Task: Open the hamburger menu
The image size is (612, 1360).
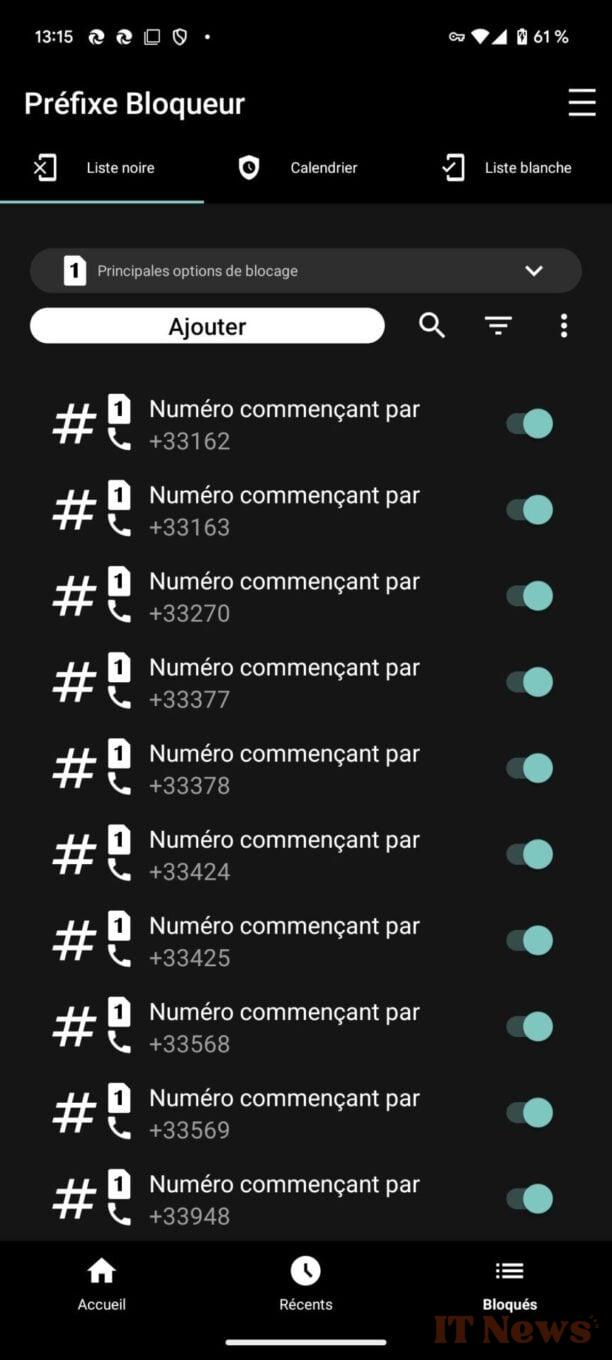Action: [x=582, y=103]
